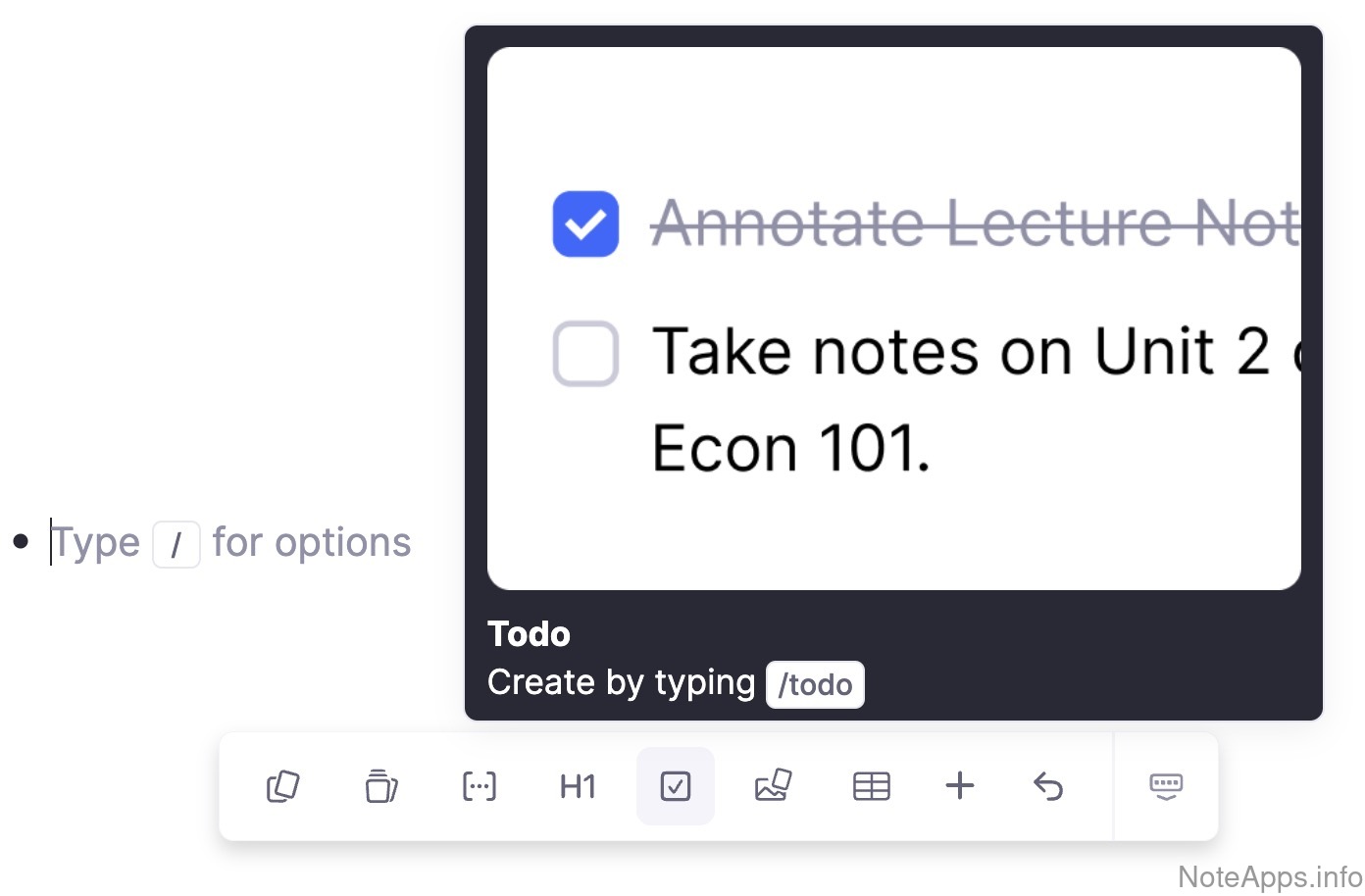
Task: Insert a table
Action: click(x=871, y=786)
